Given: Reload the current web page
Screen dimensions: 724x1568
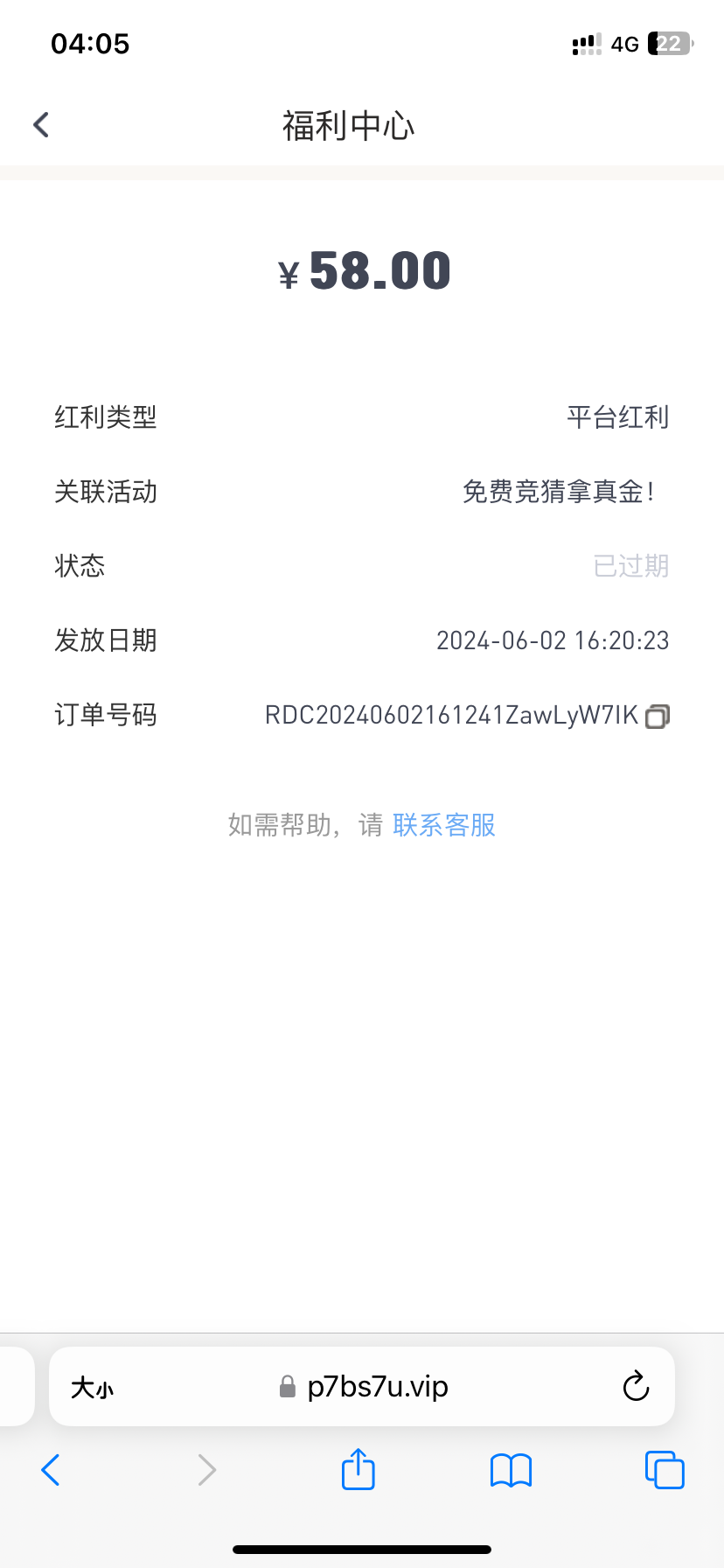Looking at the screenshot, I should 636,1387.
